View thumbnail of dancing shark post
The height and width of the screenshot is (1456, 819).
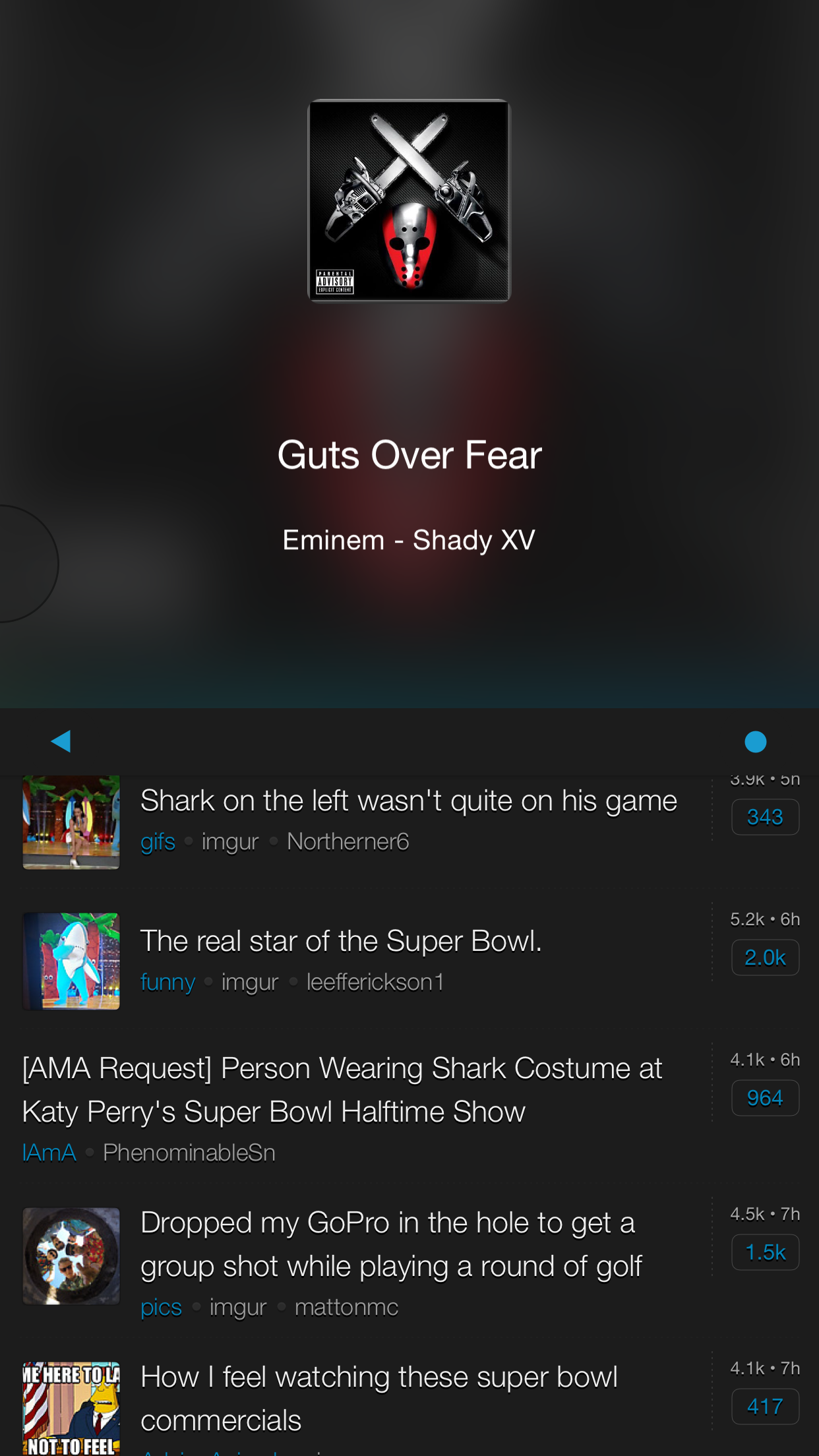pos(71,961)
